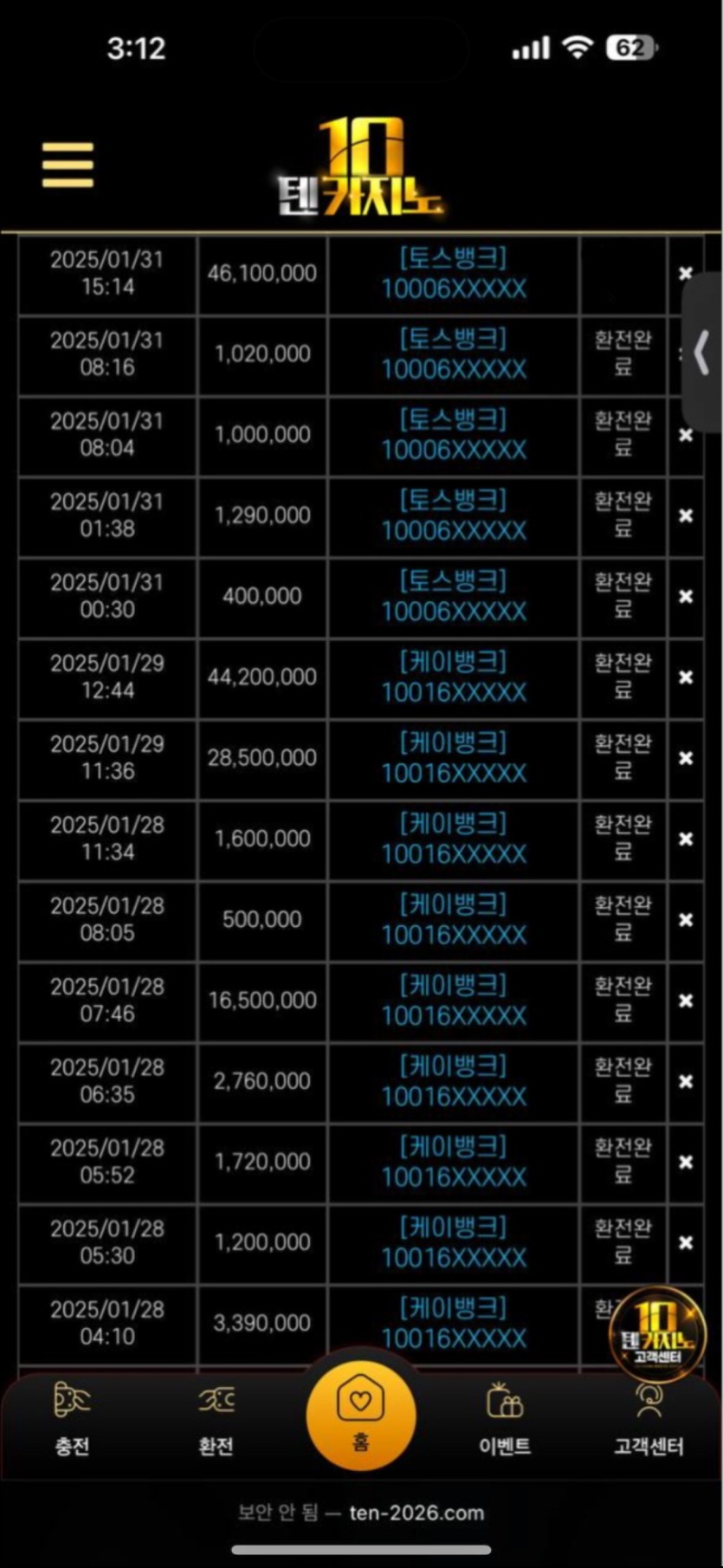Image resolution: width=723 pixels, height=1568 pixels.
Task: Delete the 1,200,000 record from 05:30
Action: pyautogui.click(x=686, y=1242)
